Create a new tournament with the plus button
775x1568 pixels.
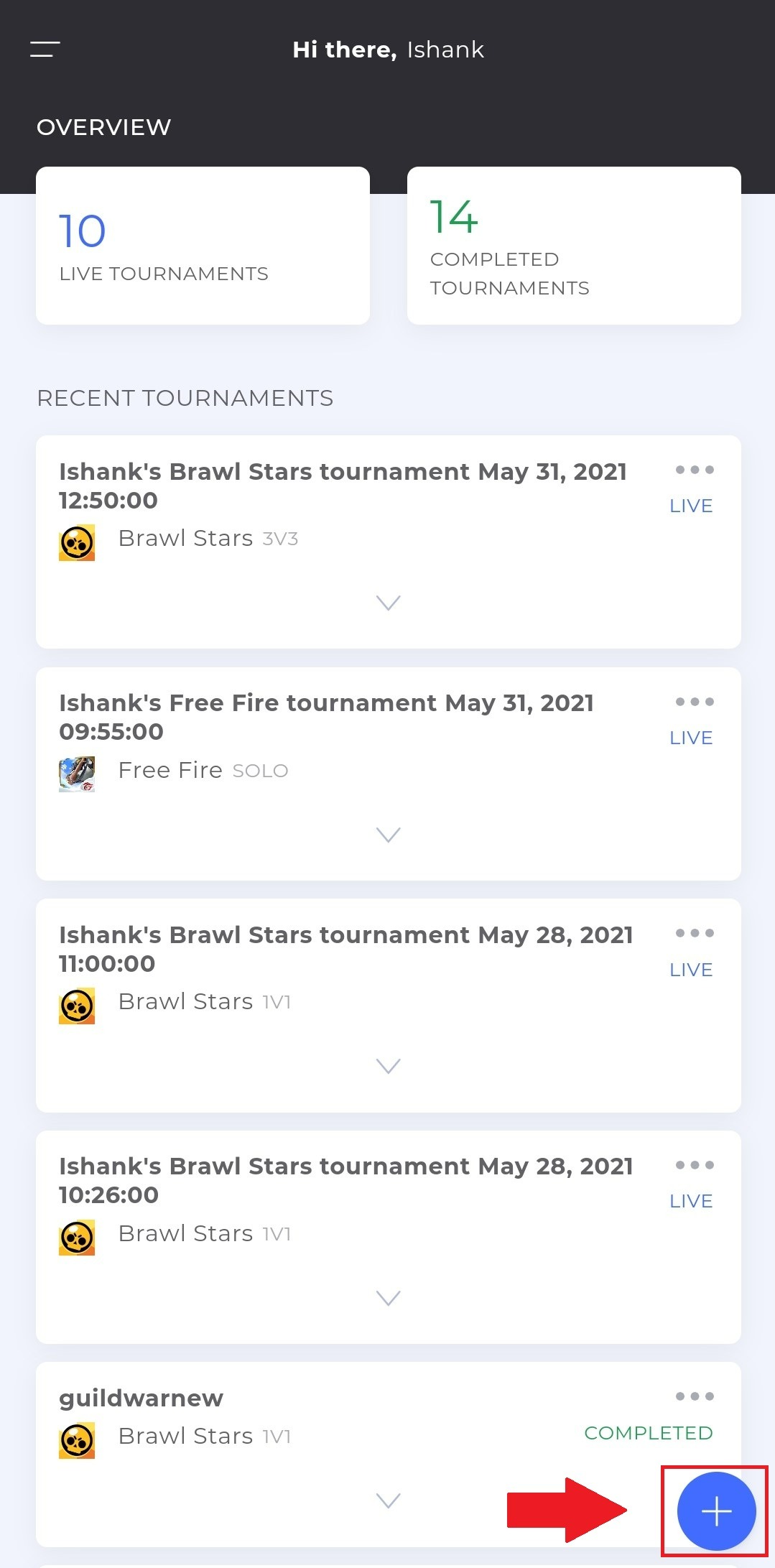(x=716, y=1511)
